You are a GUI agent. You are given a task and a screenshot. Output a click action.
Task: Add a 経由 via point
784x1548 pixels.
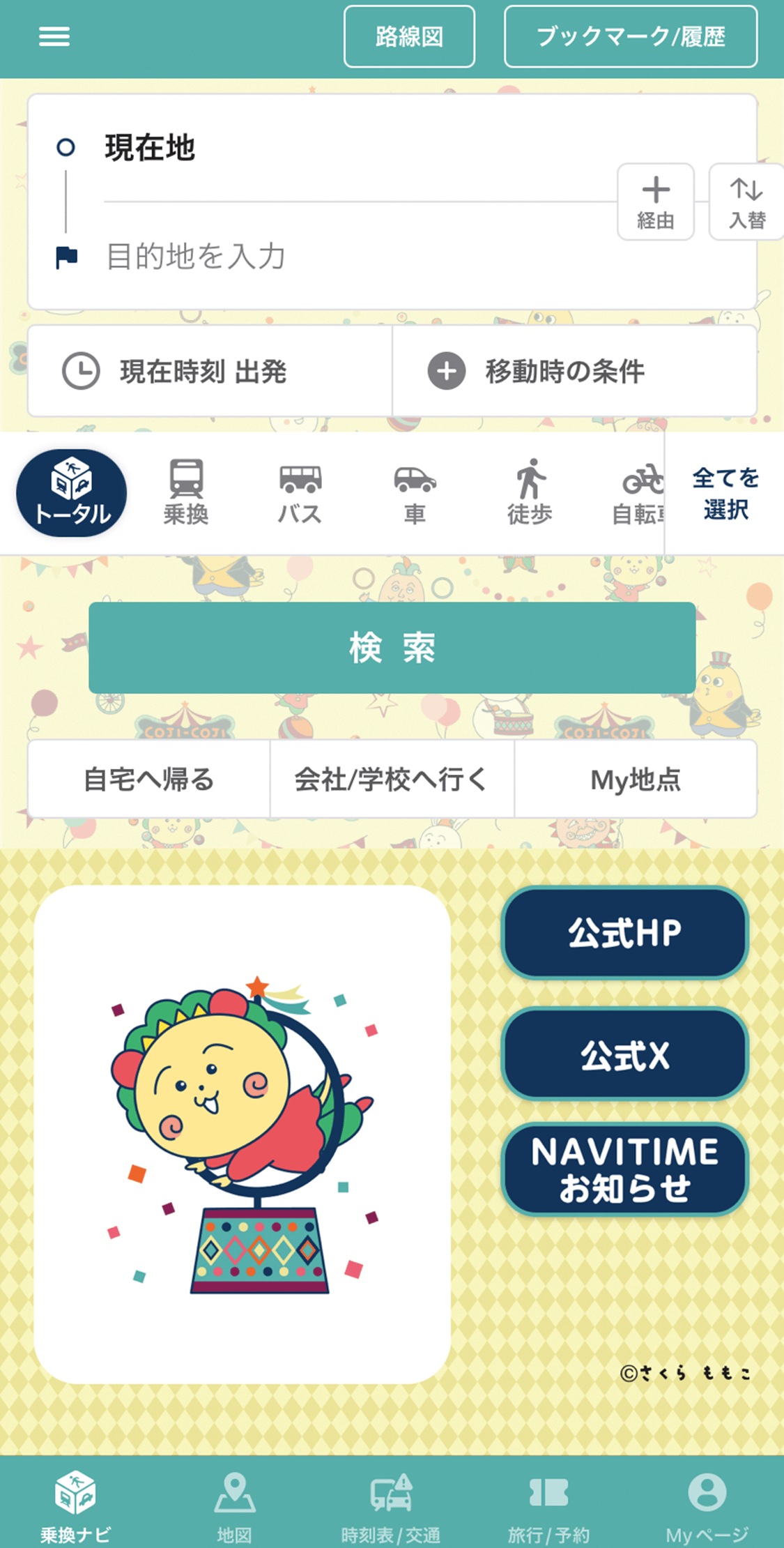click(x=655, y=202)
